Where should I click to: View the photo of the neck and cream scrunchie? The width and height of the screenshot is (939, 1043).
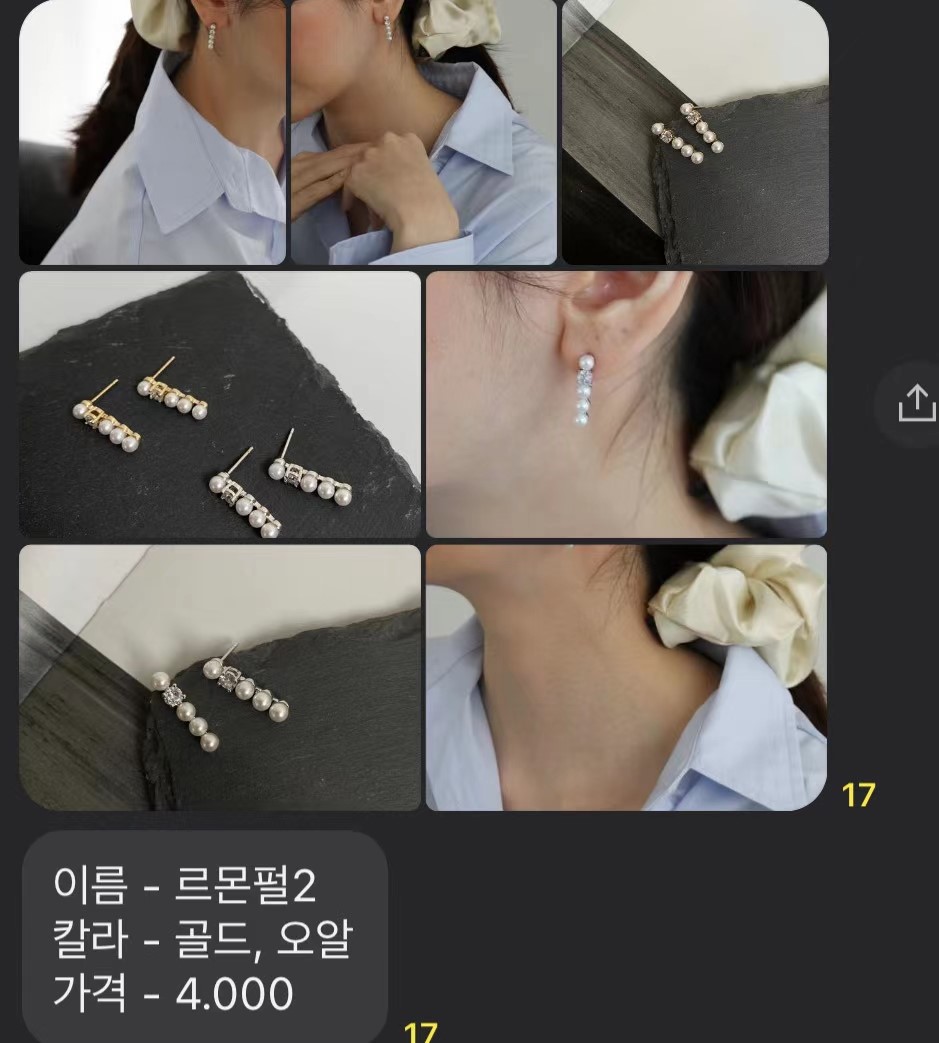[626, 677]
